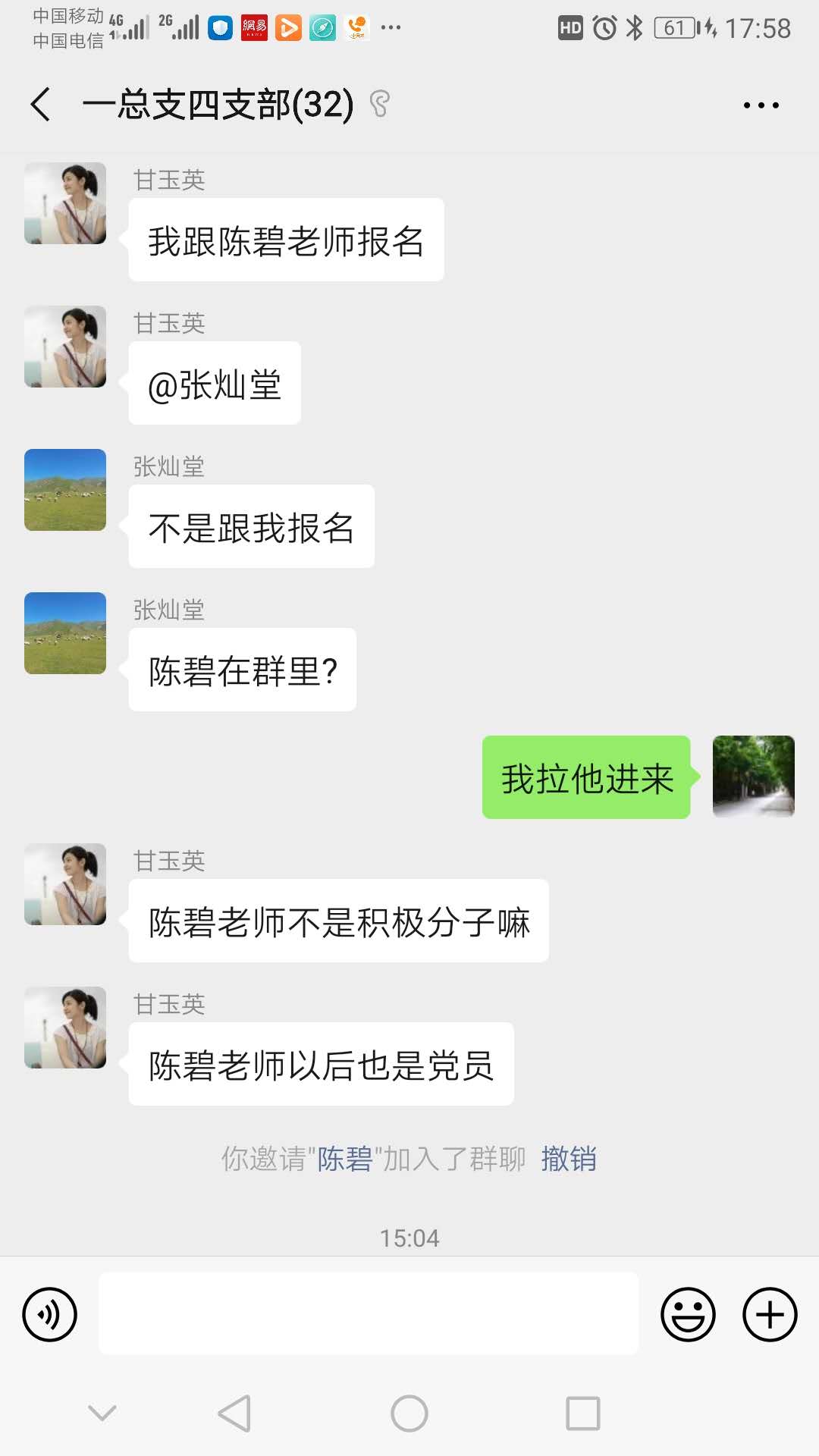Go back from the group chat
819x1456 pixels.
point(41,104)
